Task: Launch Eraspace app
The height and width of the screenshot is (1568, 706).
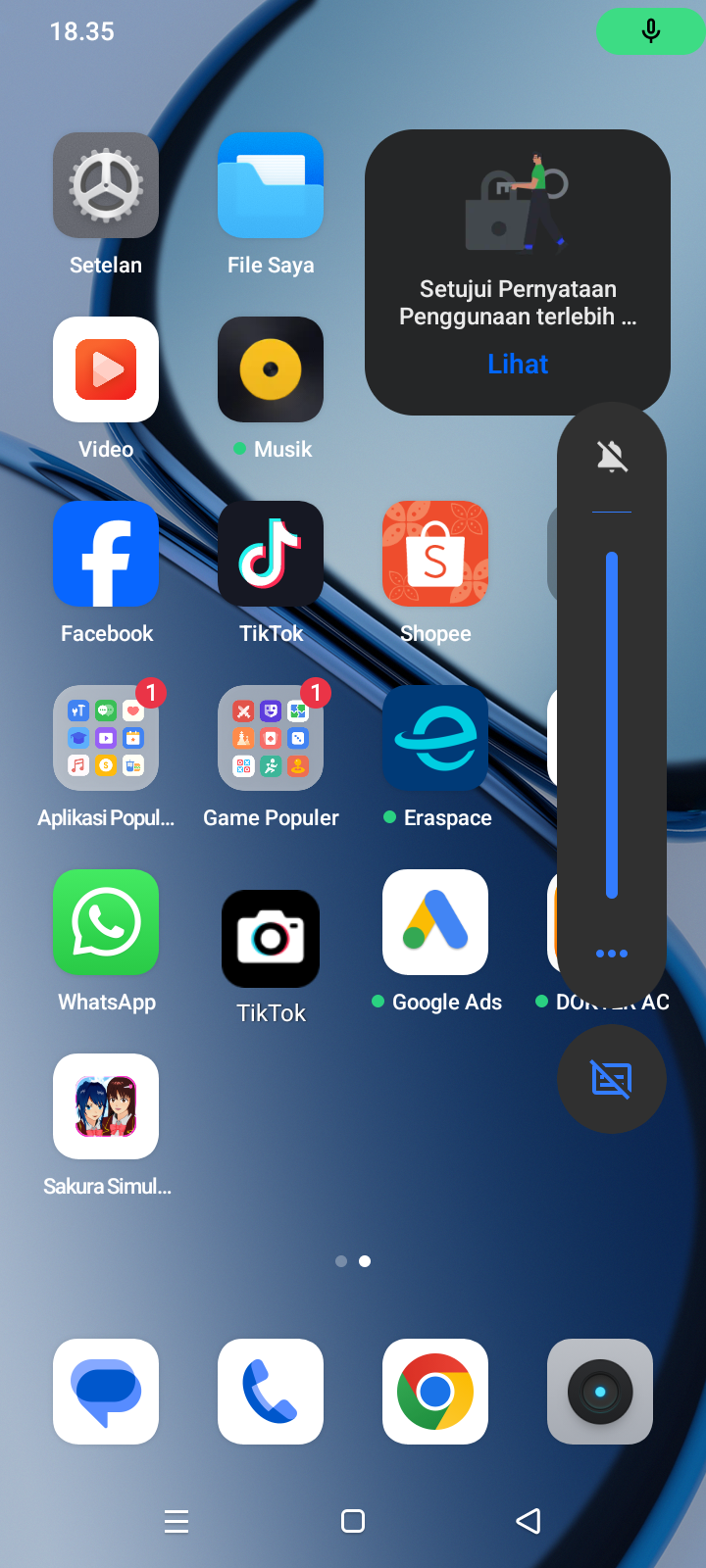Action: [435, 738]
